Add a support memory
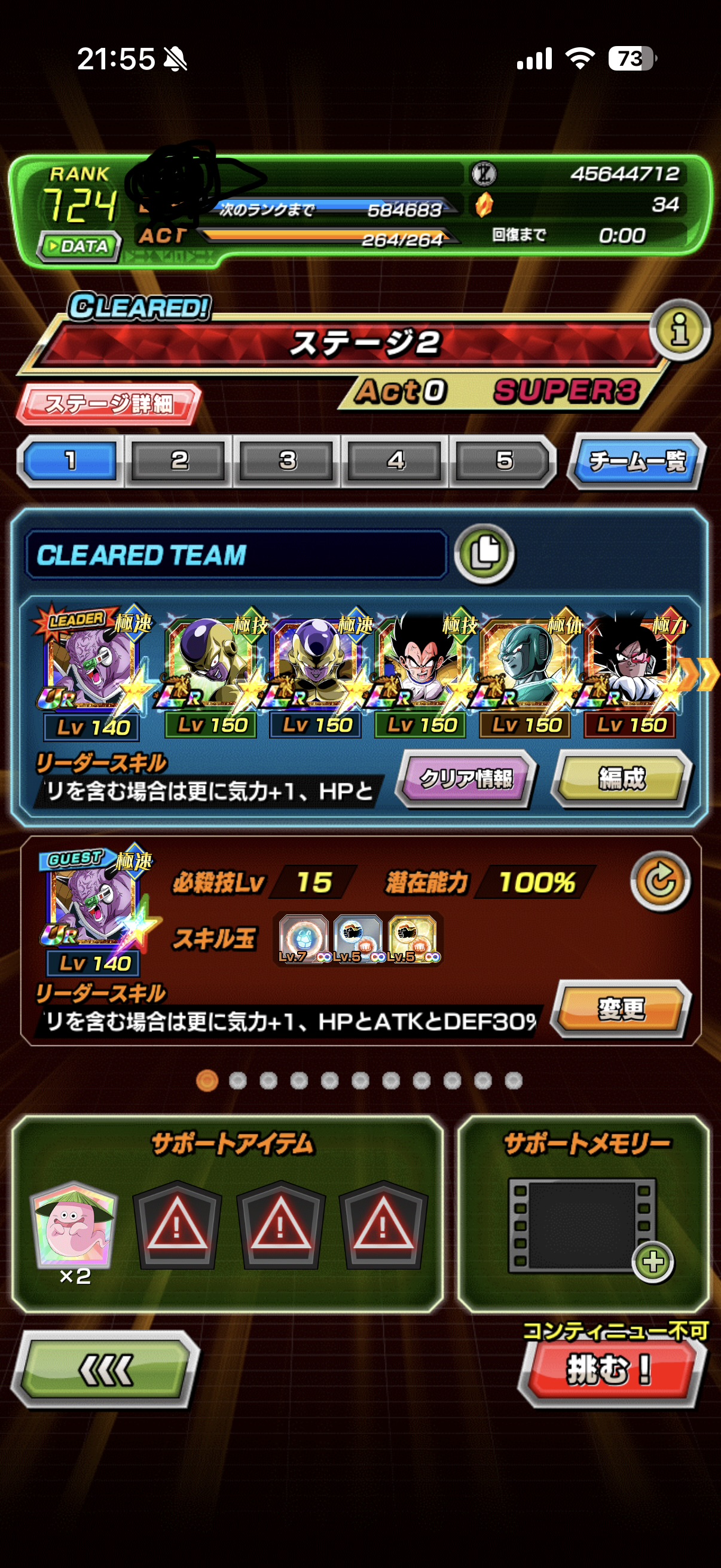721x1568 pixels. pyautogui.click(x=652, y=1261)
